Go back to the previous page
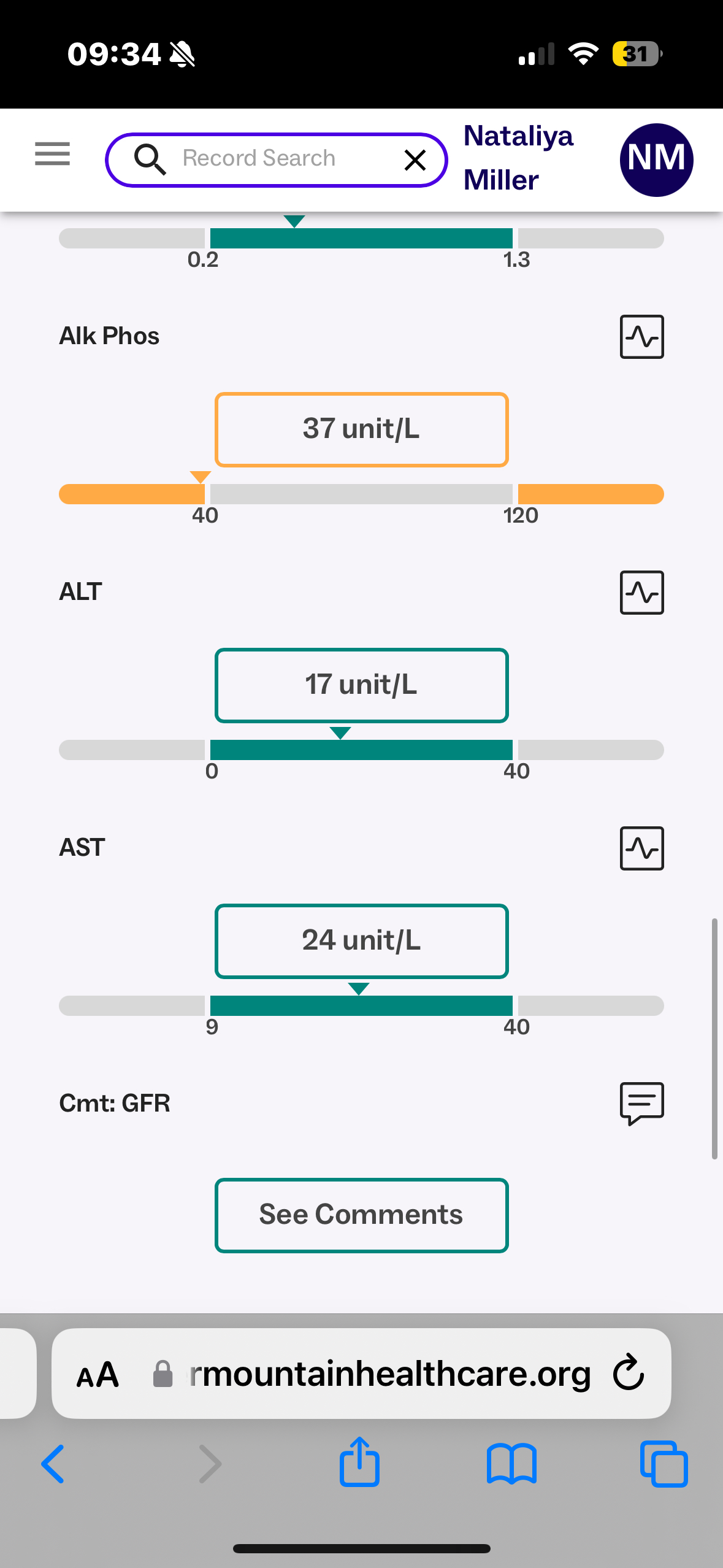Viewport: 723px width, 1568px height. pos(53,1464)
